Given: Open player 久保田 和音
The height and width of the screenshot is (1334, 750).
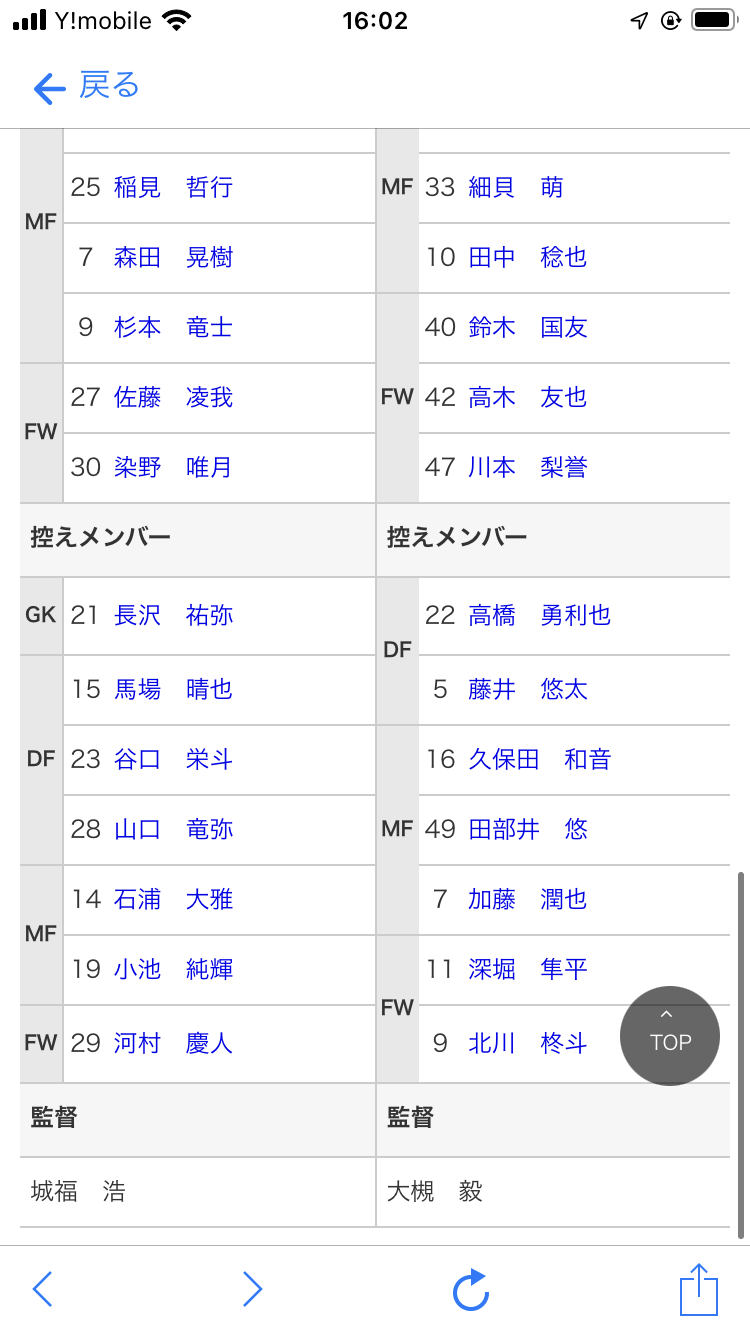Looking at the screenshot, I should [540, 759].
